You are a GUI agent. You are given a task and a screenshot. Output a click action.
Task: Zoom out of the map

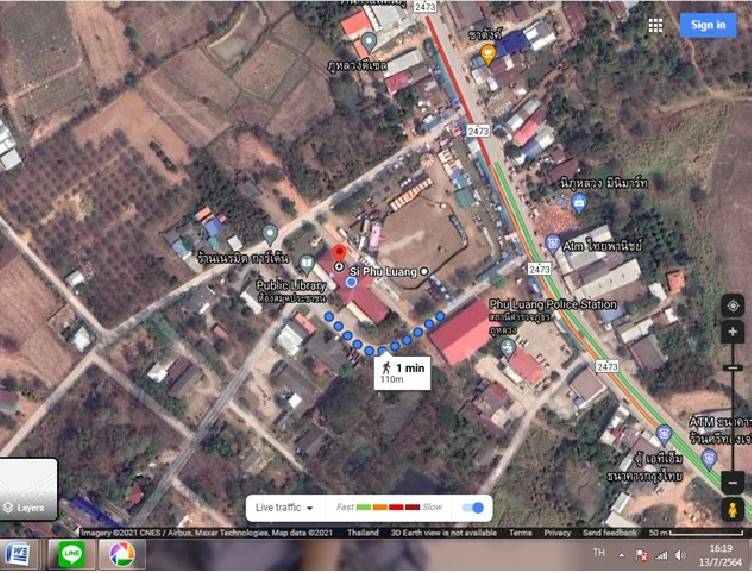pos(733,479)
